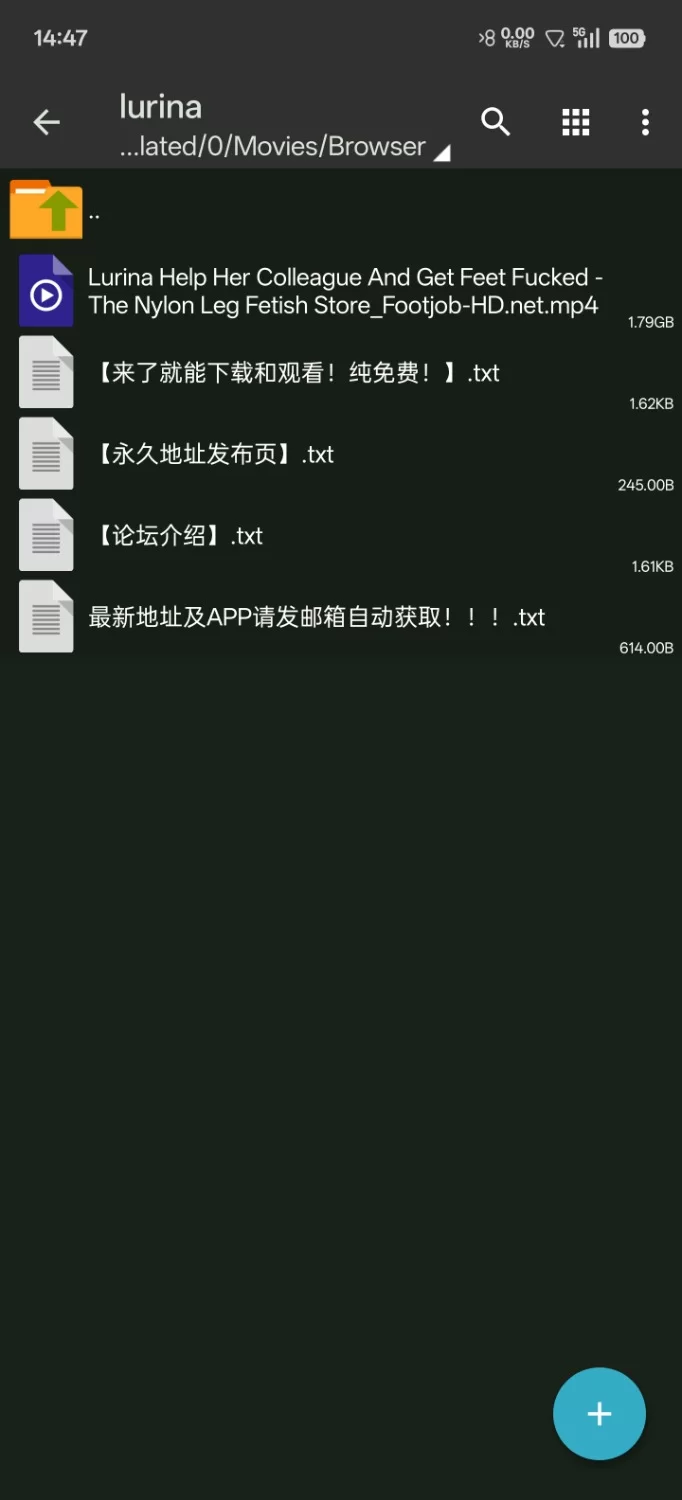Go back using the arrow icon
Screen dimensions: 682x1500
(46, 123)
